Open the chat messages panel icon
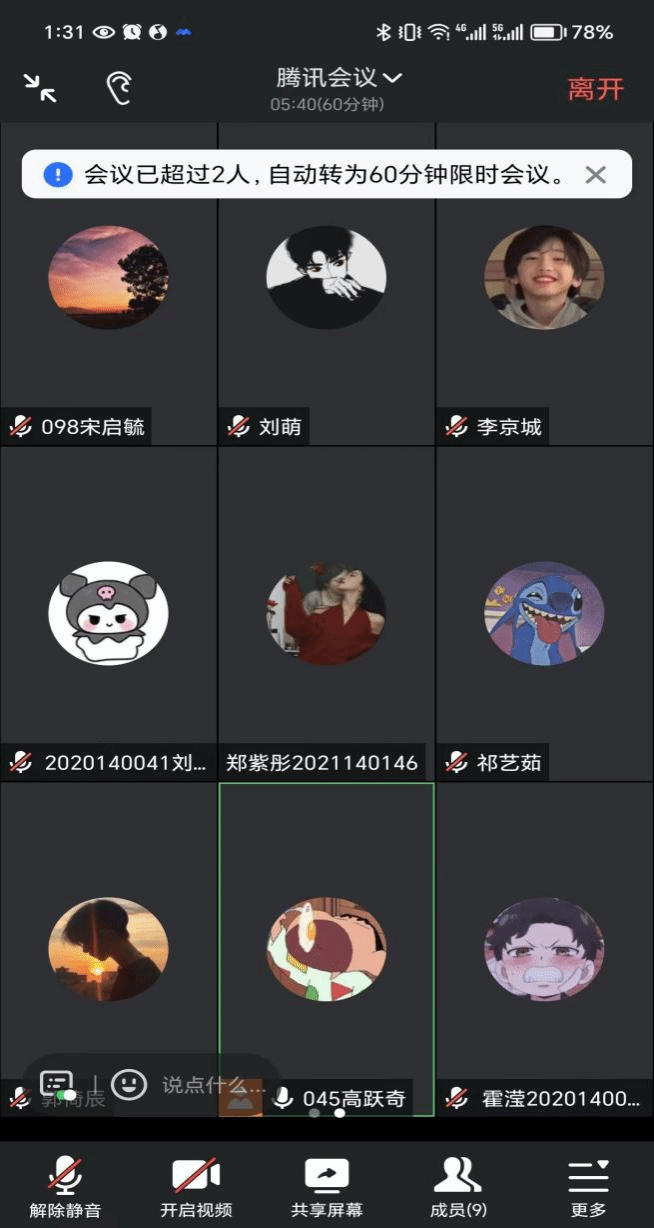Screen dimensions: 654x1228 point(57,1084)
